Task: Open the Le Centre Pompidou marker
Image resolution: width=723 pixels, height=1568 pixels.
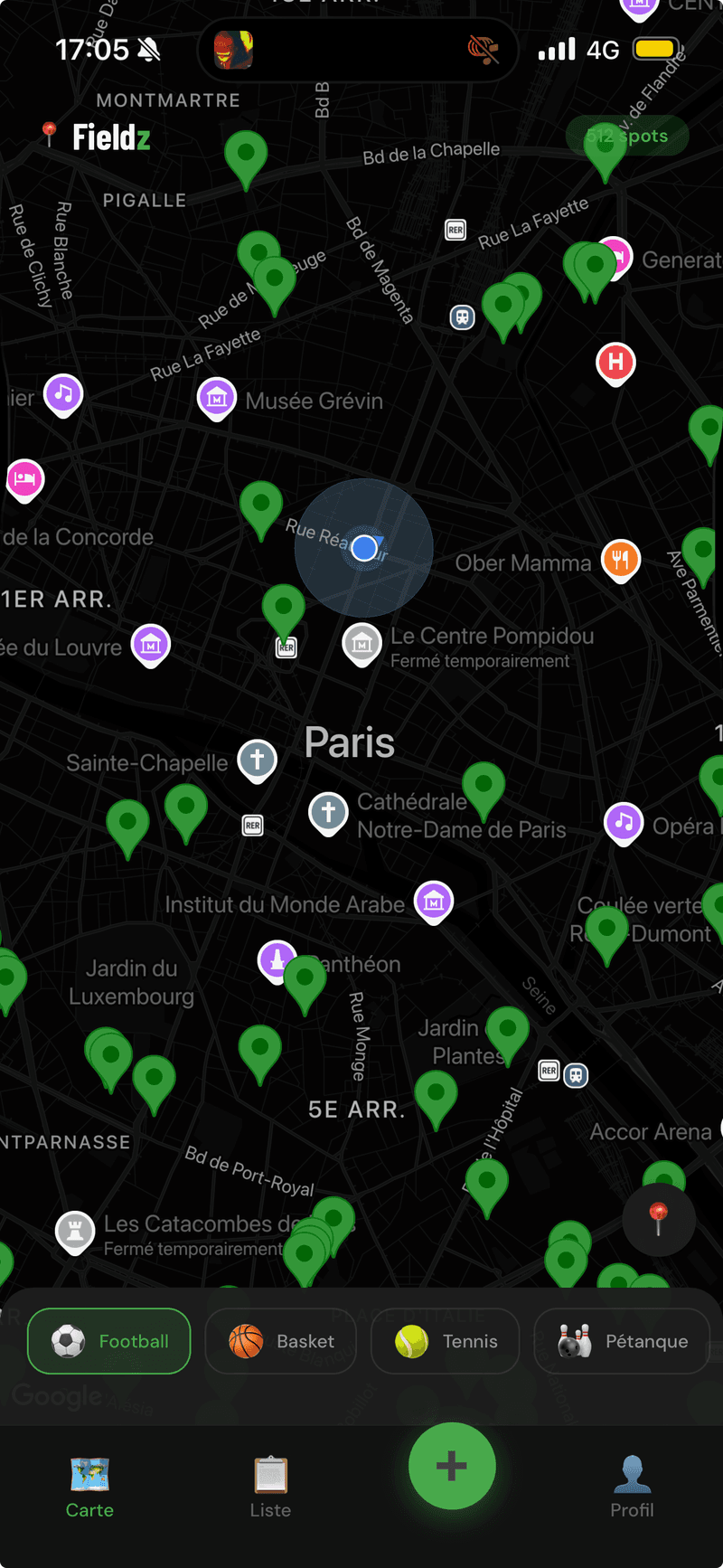Action: point(361,643)
